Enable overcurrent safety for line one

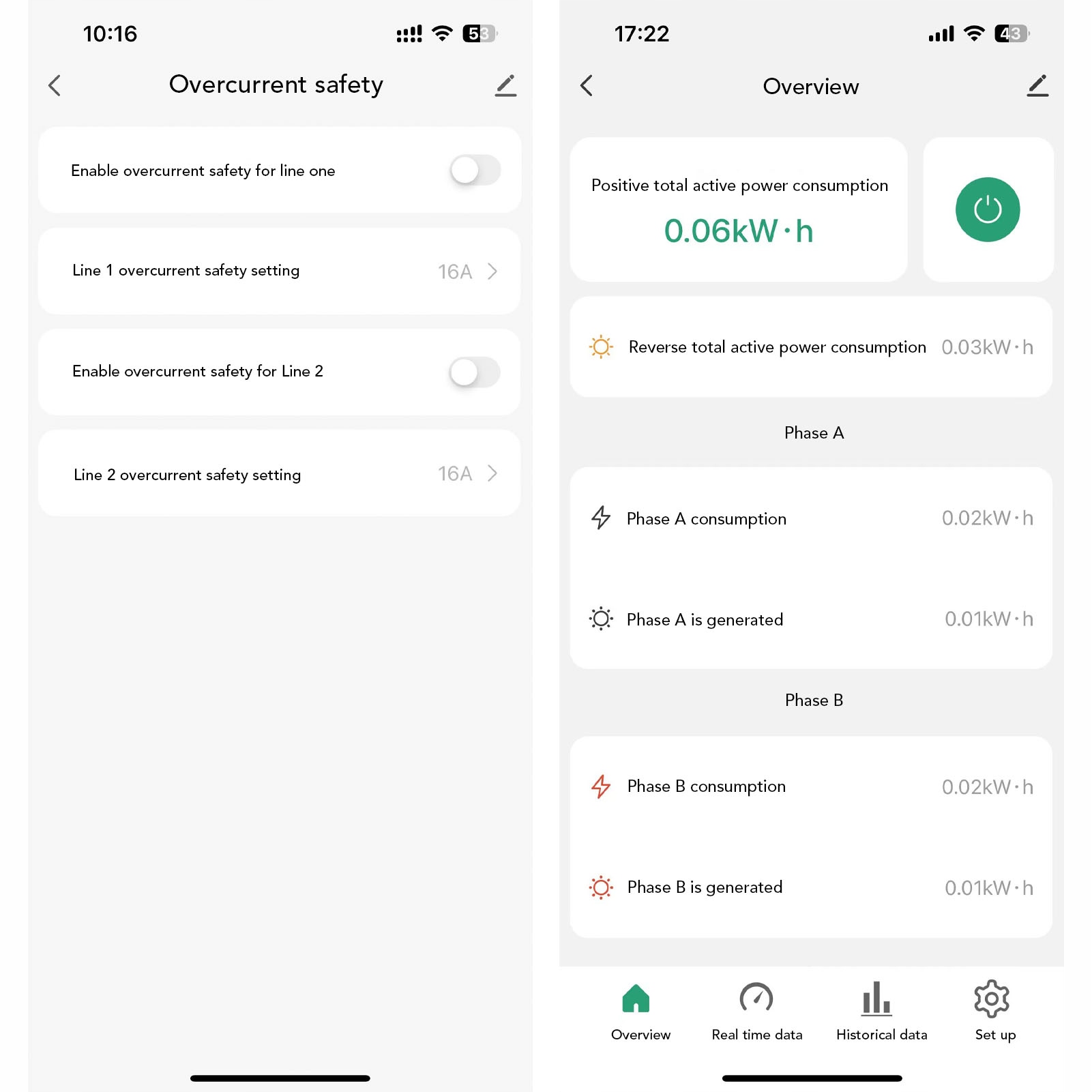(475, 171)
